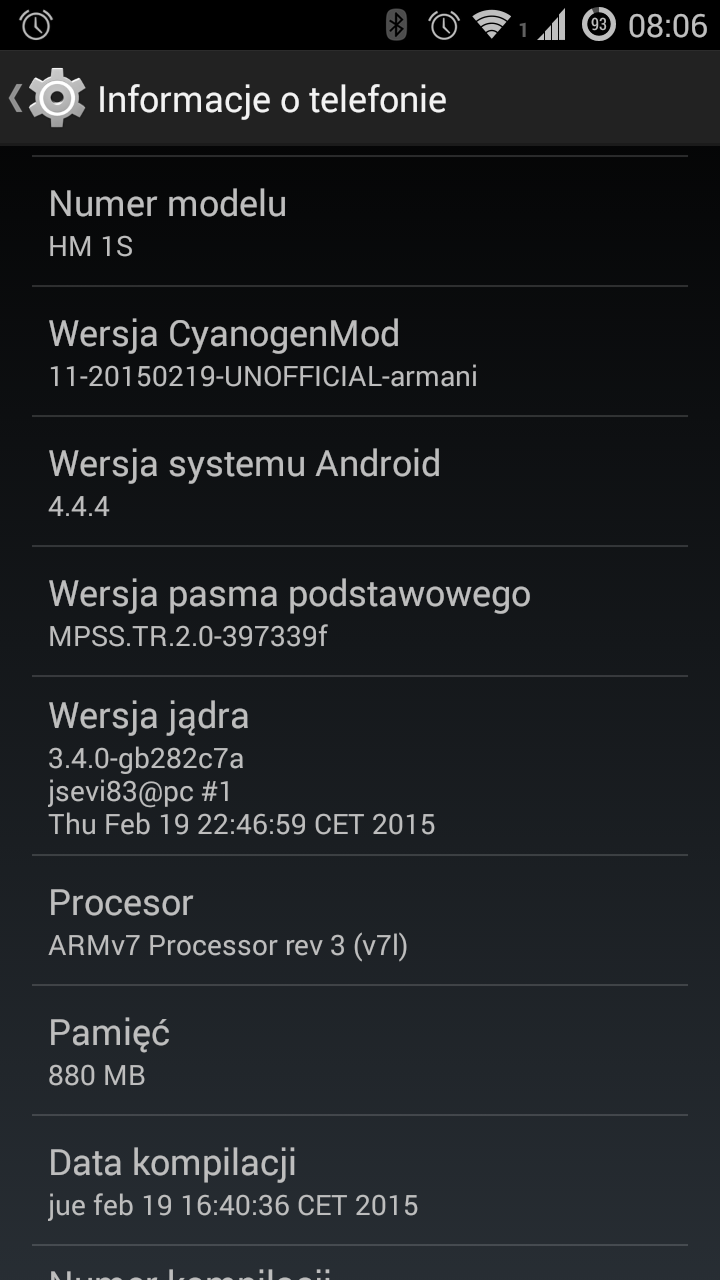Viewport: 720px width, 1280px height.
Task: Tap the status bar clock showing 08:06
Action: (x=668, y=24)
